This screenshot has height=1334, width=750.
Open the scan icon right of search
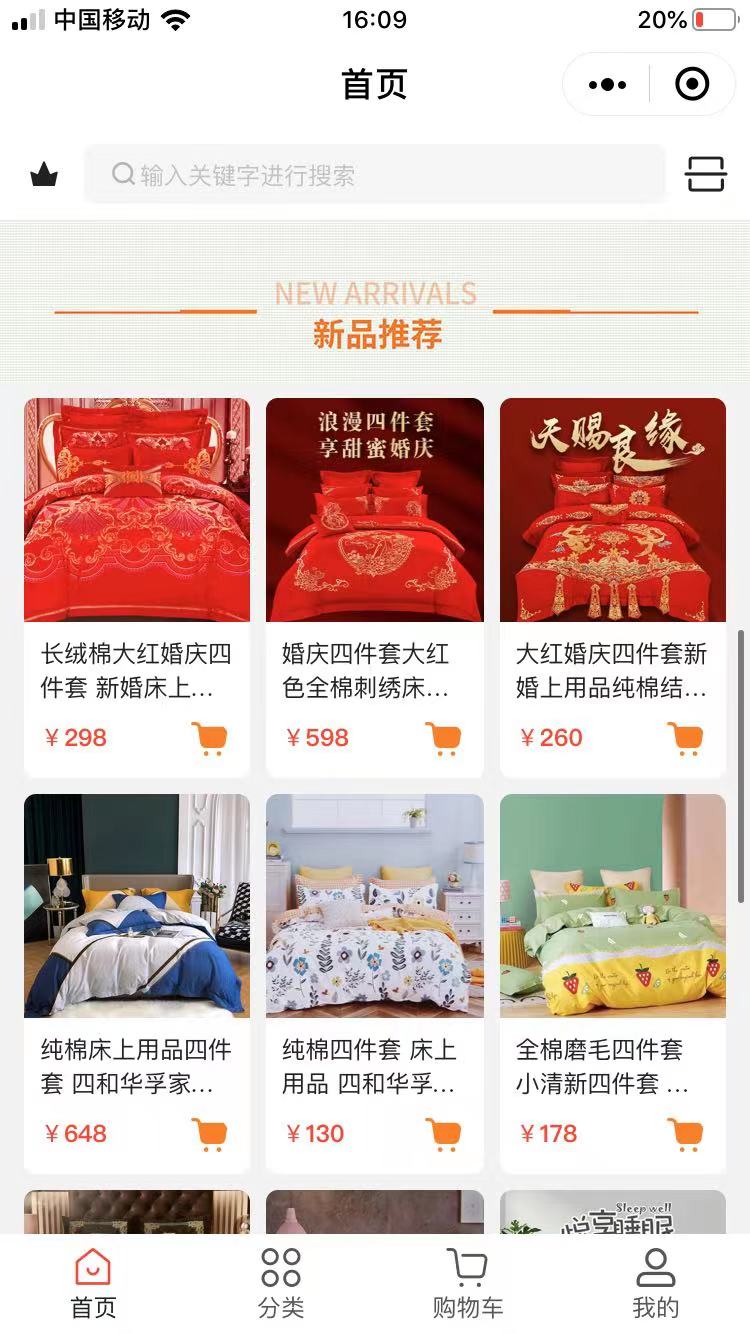point(705,175)
